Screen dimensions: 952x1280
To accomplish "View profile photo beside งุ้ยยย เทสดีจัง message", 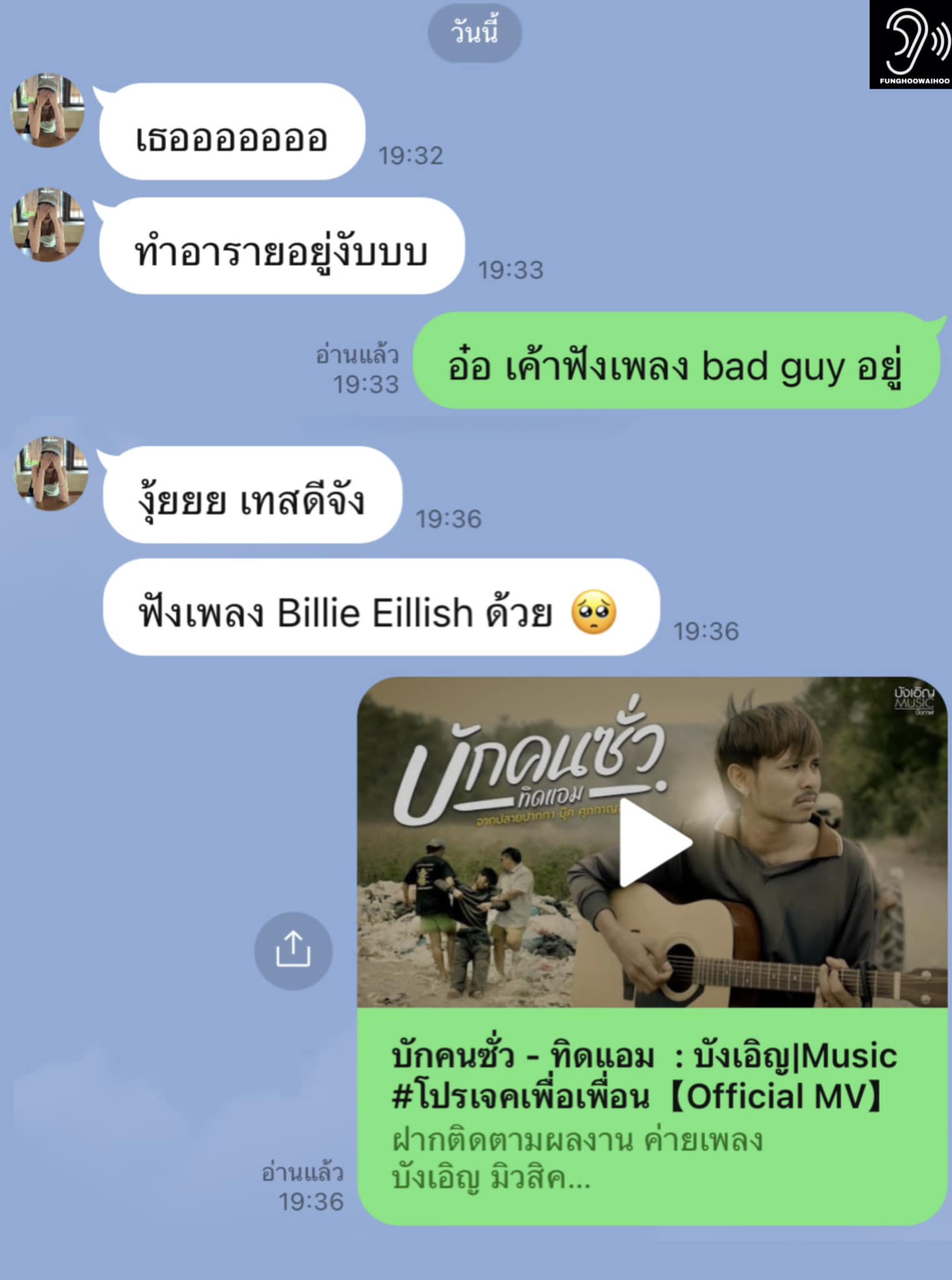I will 51,473.
